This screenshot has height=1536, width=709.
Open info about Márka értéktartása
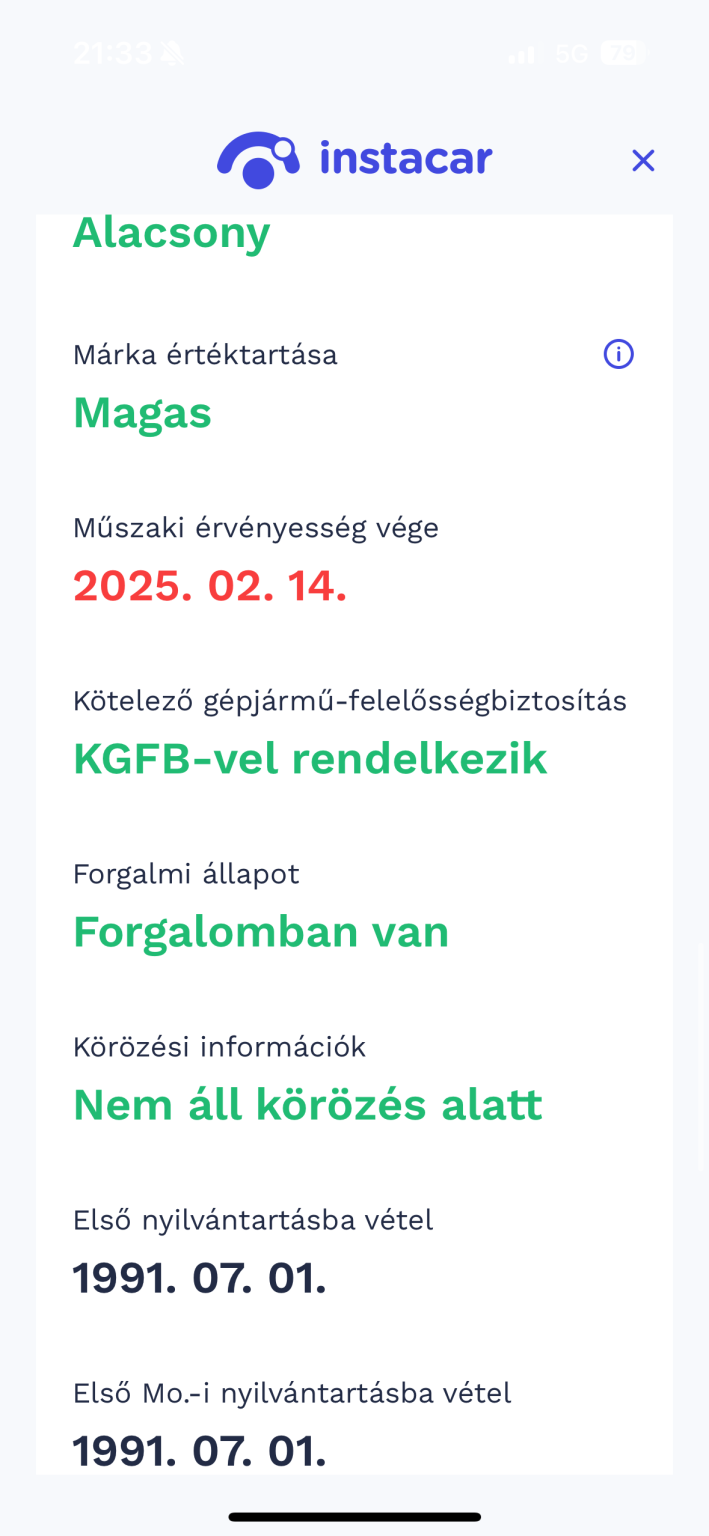point(618,354)
